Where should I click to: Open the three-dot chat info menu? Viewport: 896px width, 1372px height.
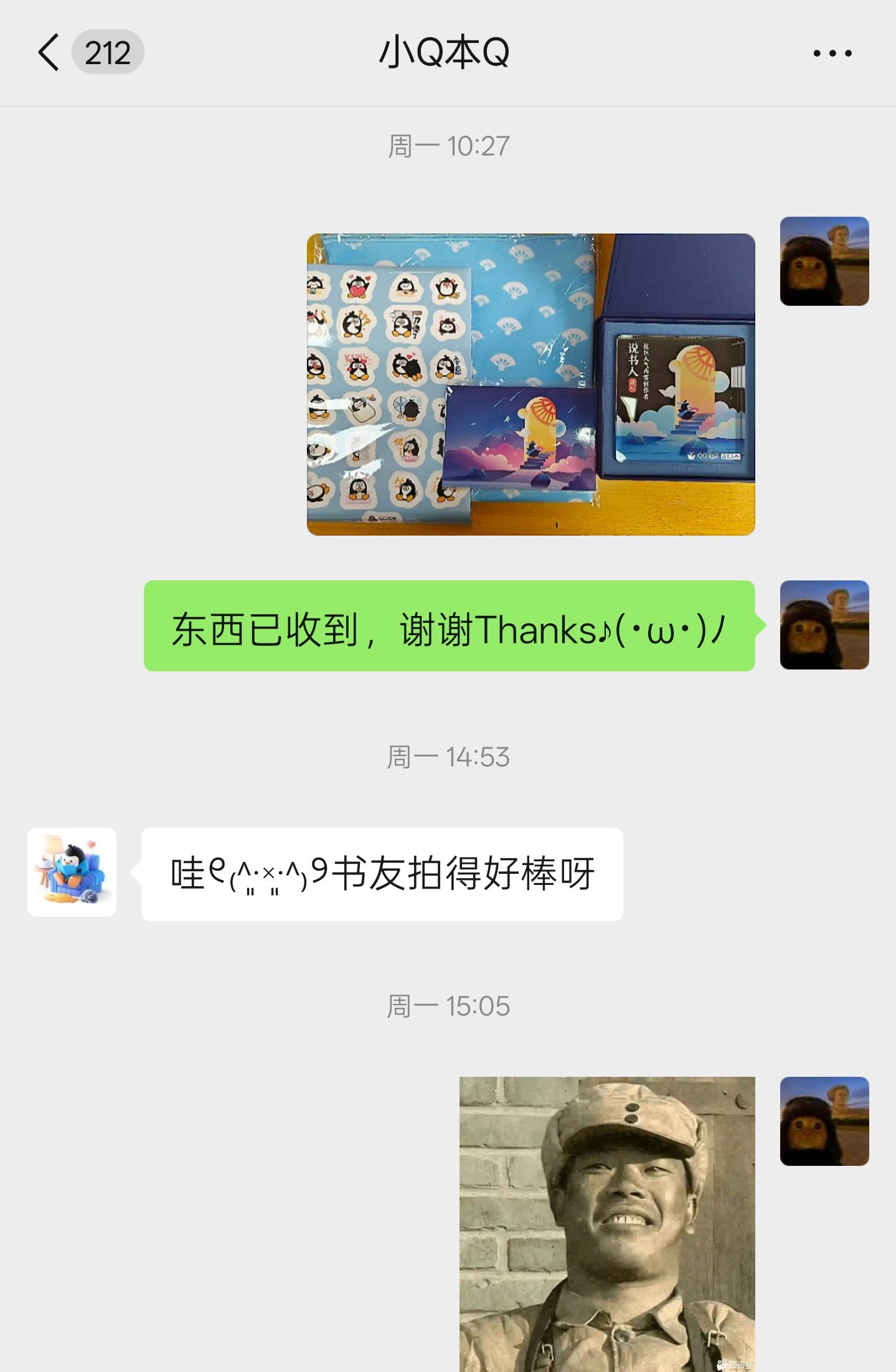832,54
